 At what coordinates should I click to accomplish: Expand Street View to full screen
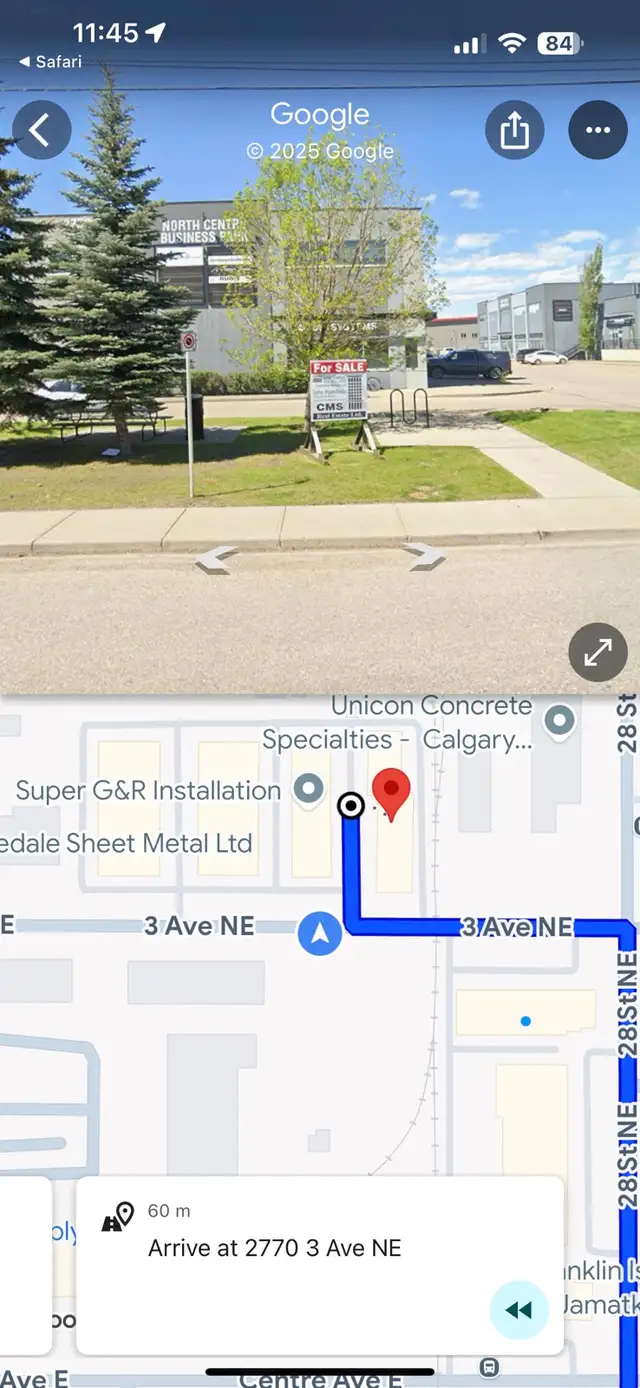[598, 653]
